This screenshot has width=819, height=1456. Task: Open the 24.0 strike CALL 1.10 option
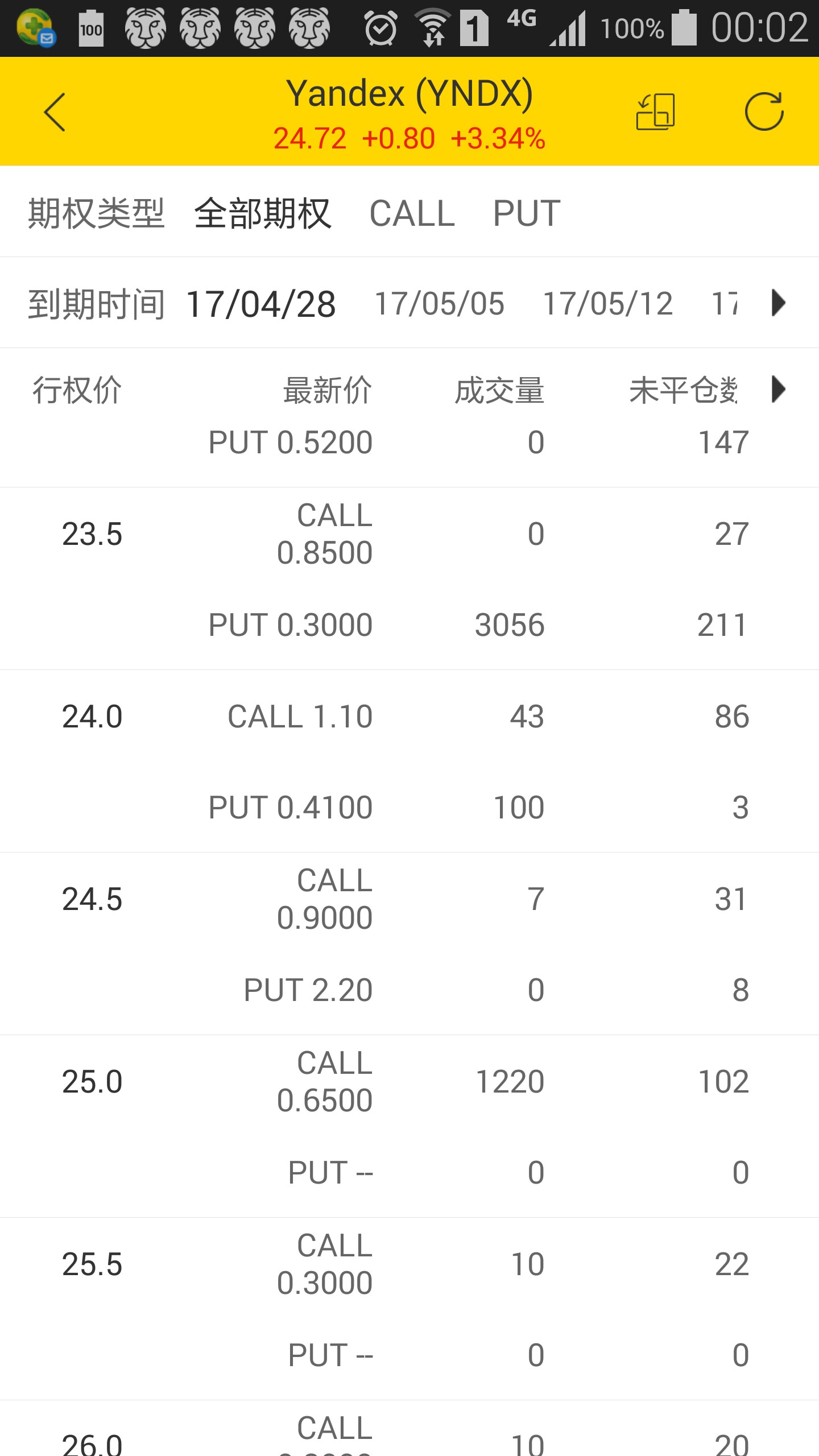[x=409, y=716]
